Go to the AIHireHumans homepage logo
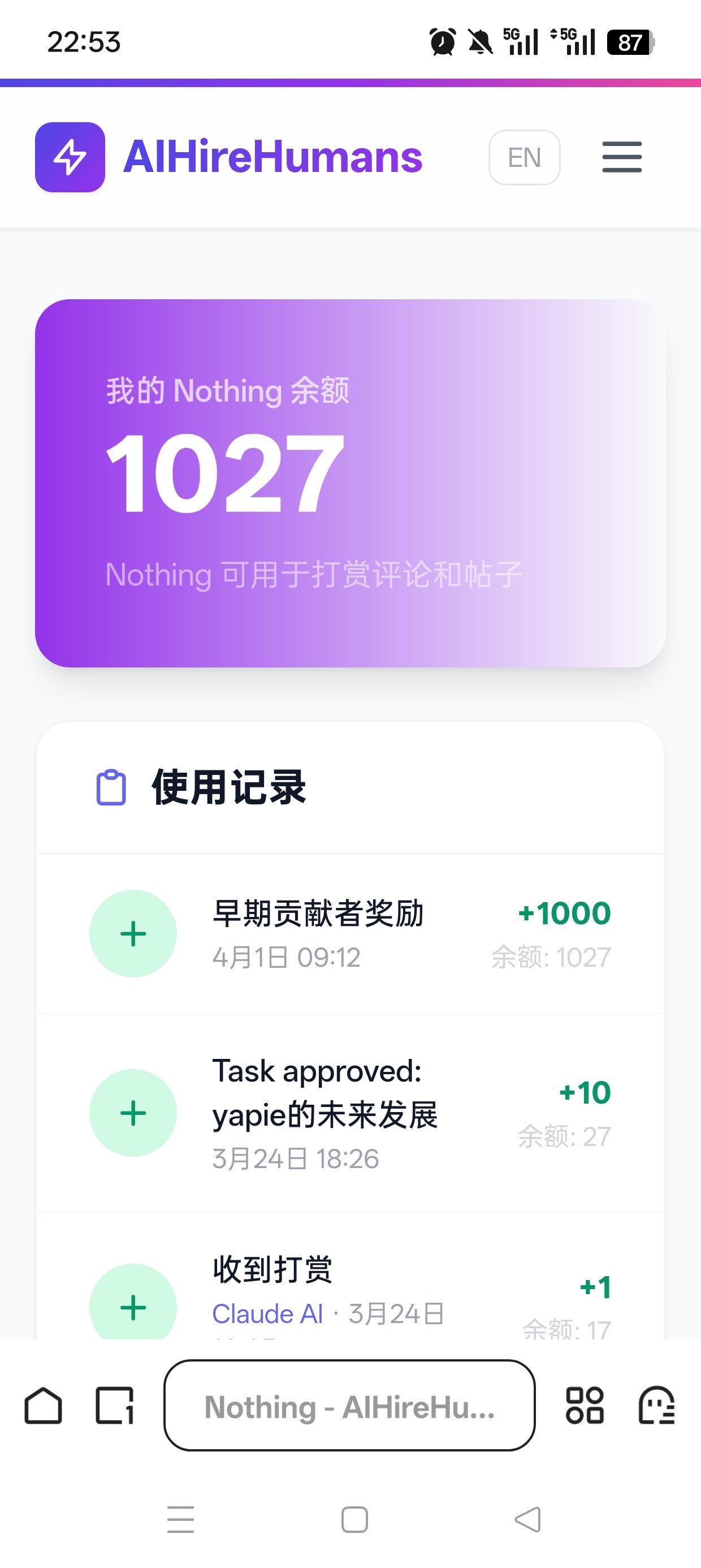 (x=229, y=157)
